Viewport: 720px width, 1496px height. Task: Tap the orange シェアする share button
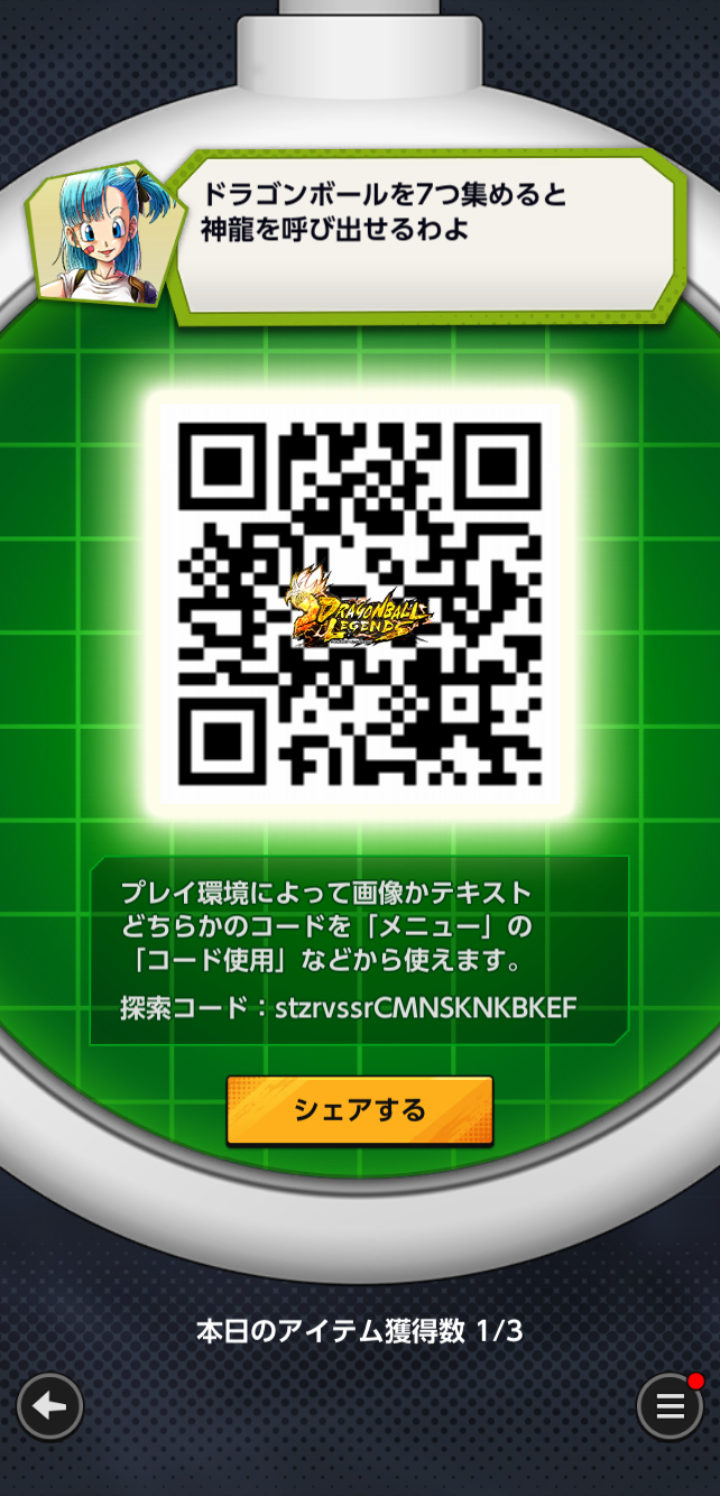(x=359, y=1110)
